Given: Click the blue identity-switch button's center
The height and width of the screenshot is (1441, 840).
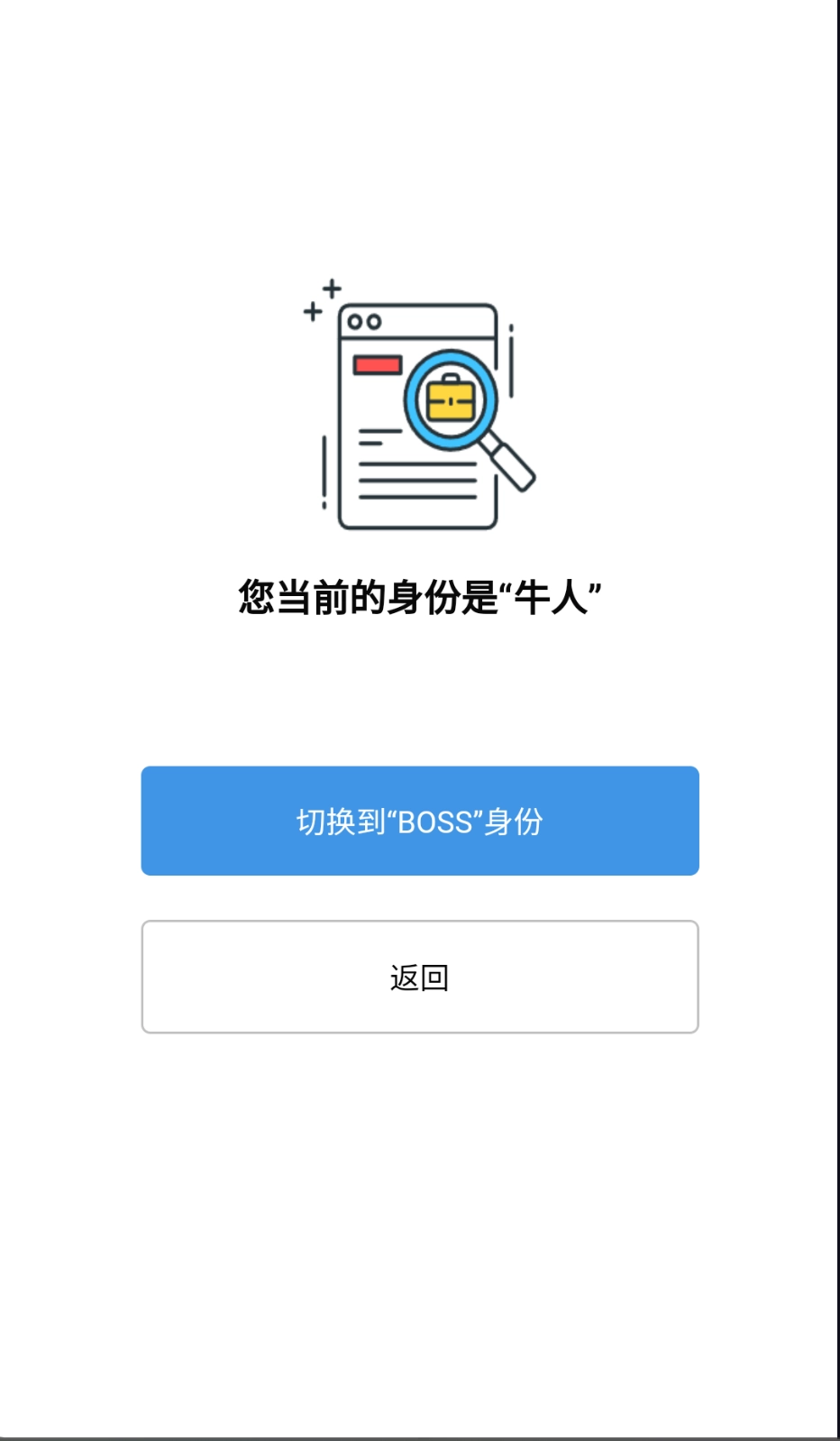Looking at the screenshot, I should [x=419, y=821].
